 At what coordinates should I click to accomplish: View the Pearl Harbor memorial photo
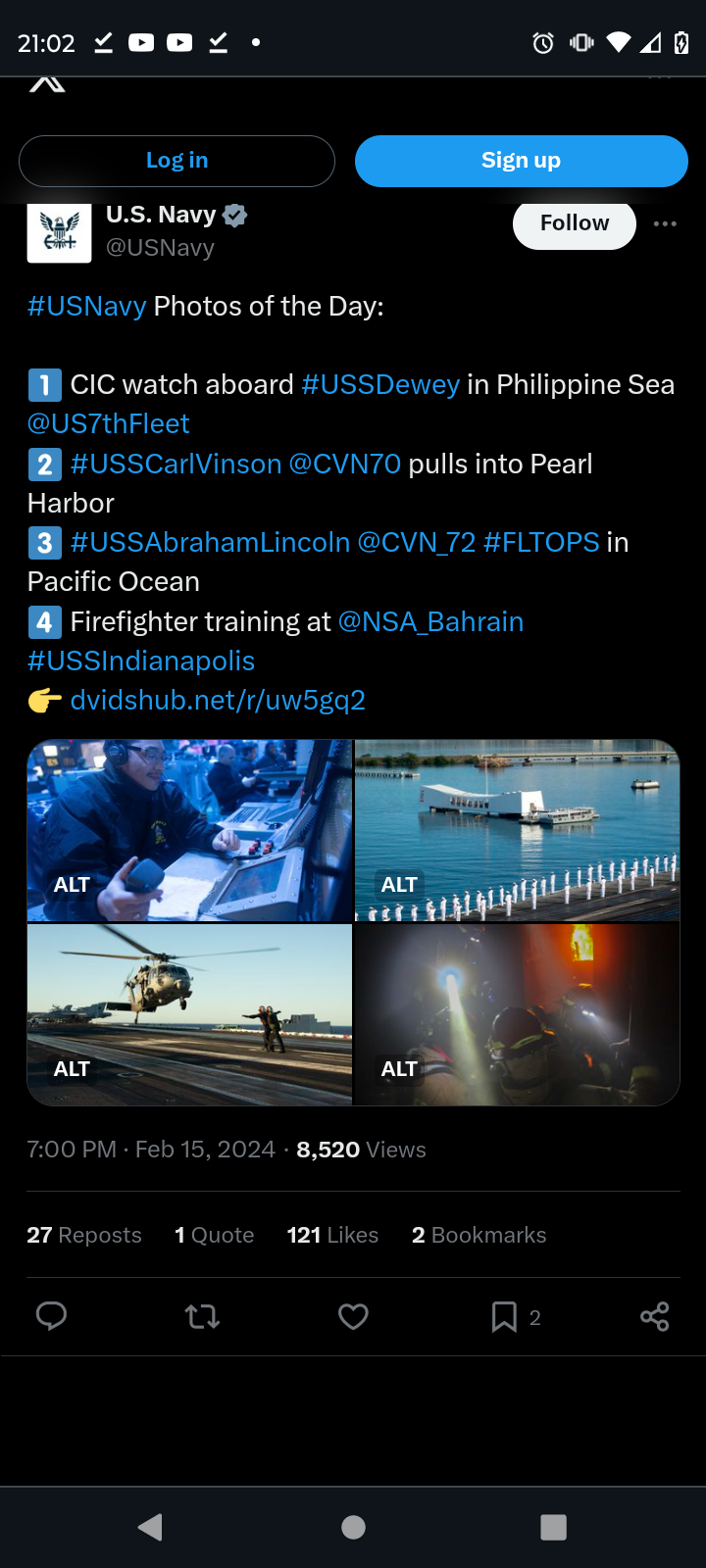[517, 830]
